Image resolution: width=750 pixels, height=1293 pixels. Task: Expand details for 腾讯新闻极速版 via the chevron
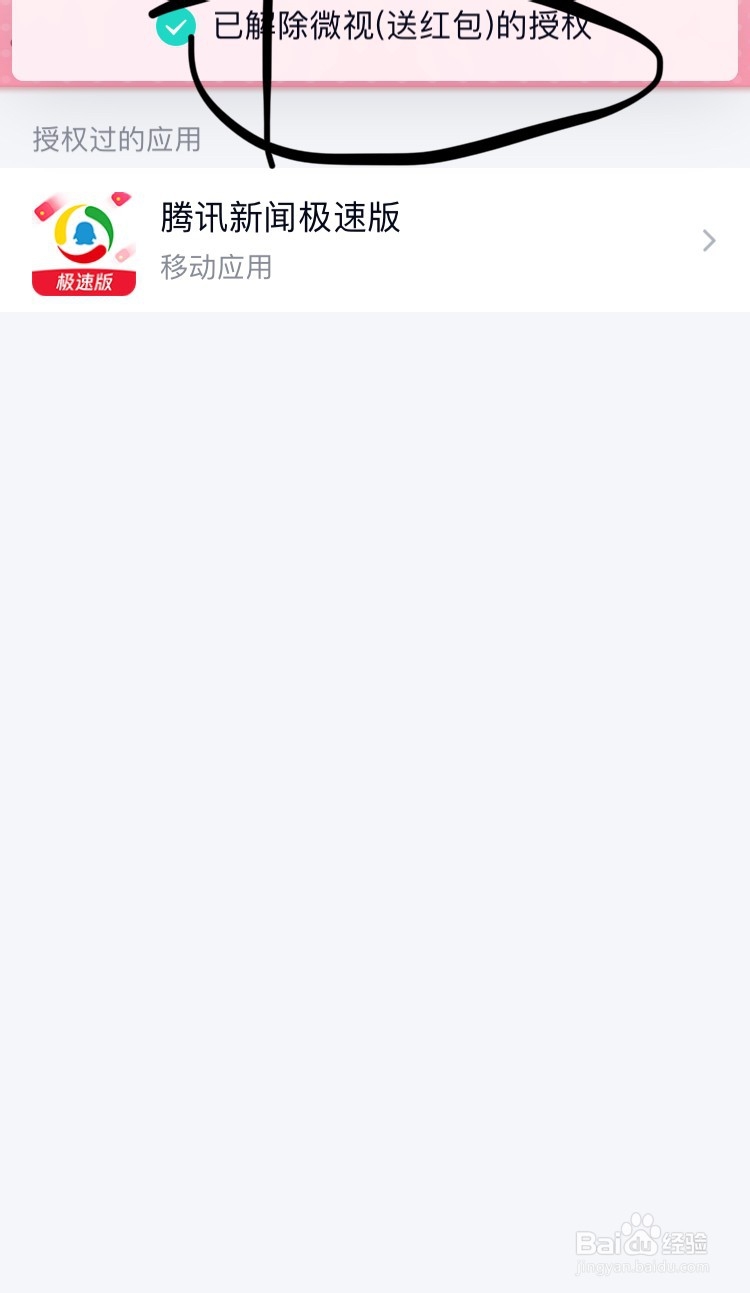click(708, 240)
